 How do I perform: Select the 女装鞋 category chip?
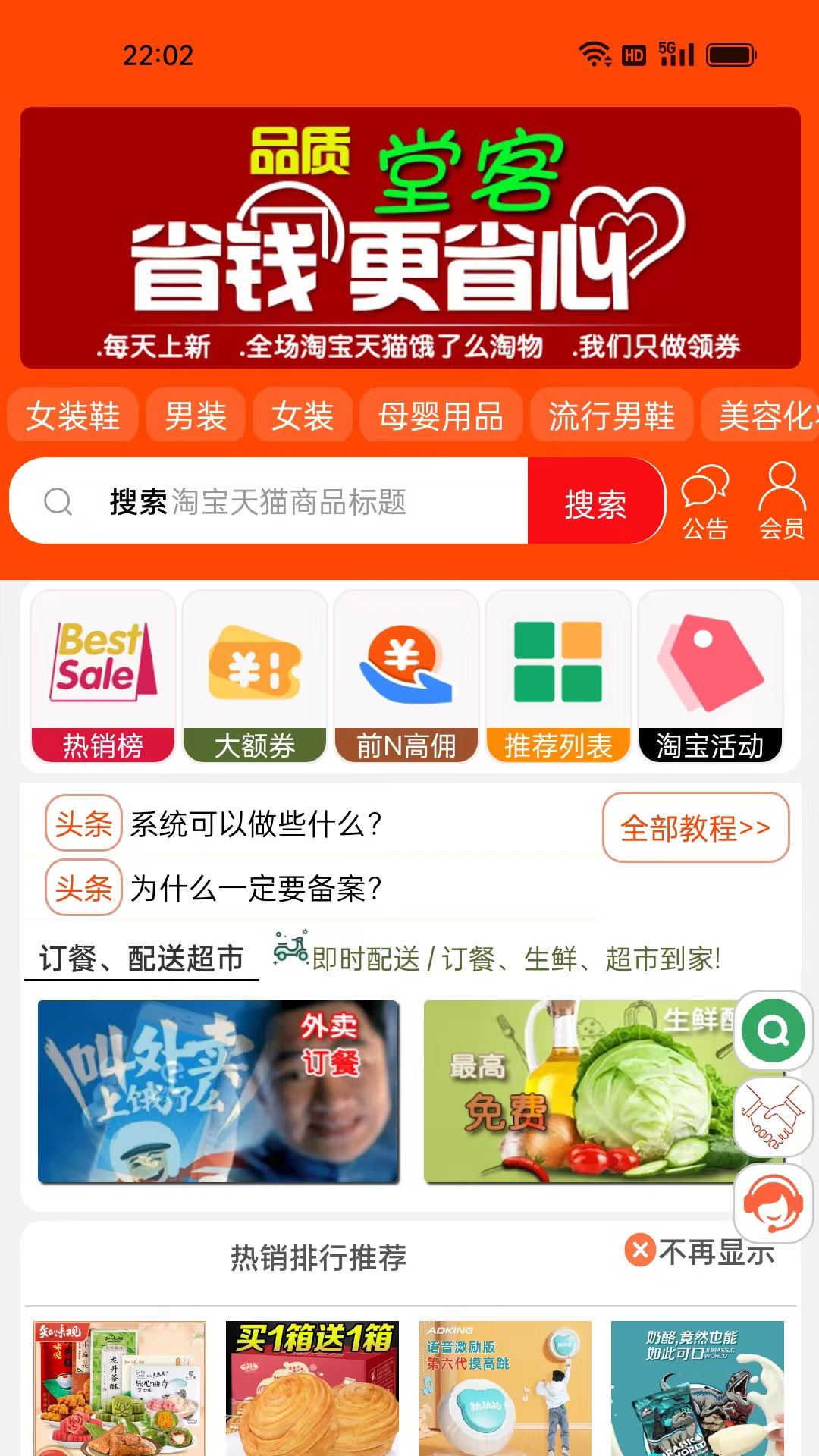pyautogui.click(x=73, y=416)
